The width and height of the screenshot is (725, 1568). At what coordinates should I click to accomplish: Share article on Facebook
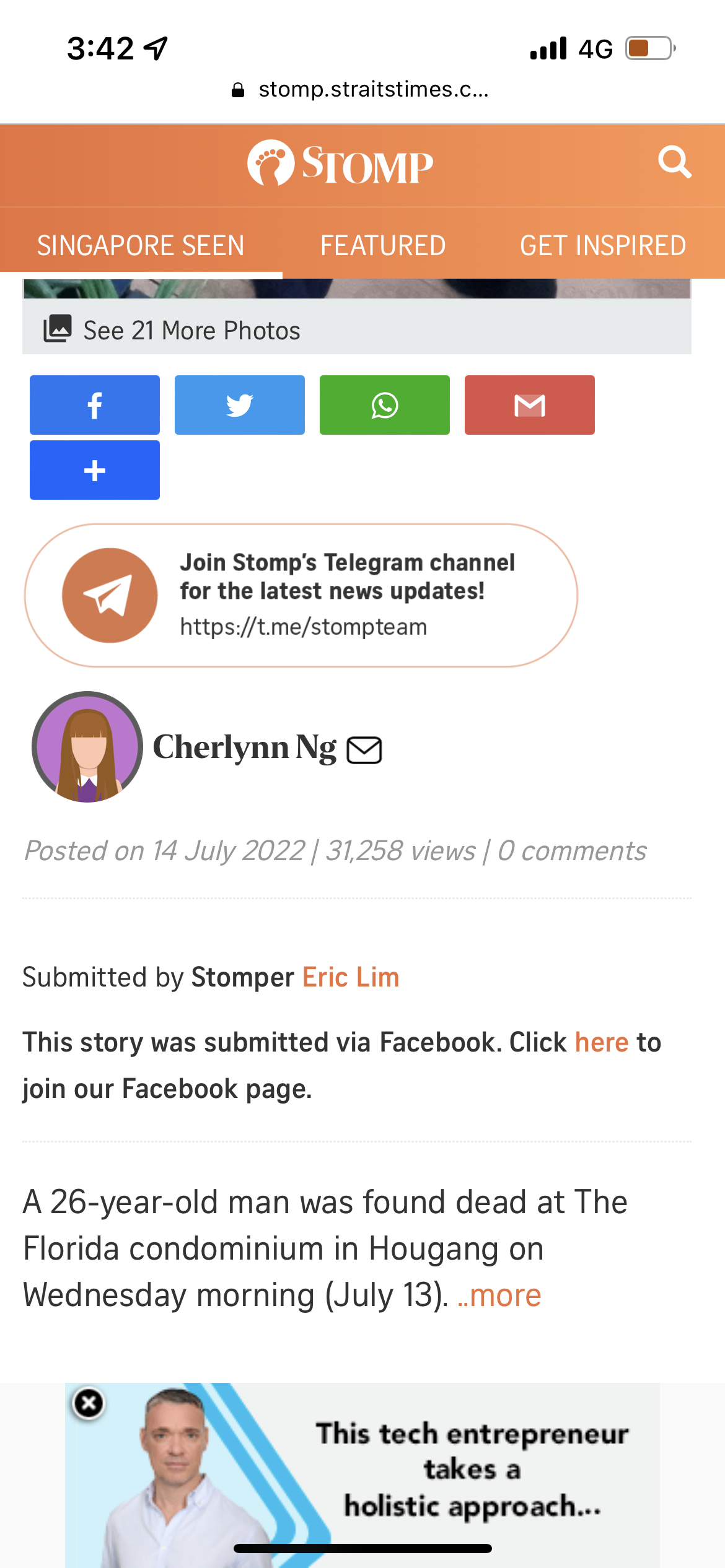tap(95, 405)
